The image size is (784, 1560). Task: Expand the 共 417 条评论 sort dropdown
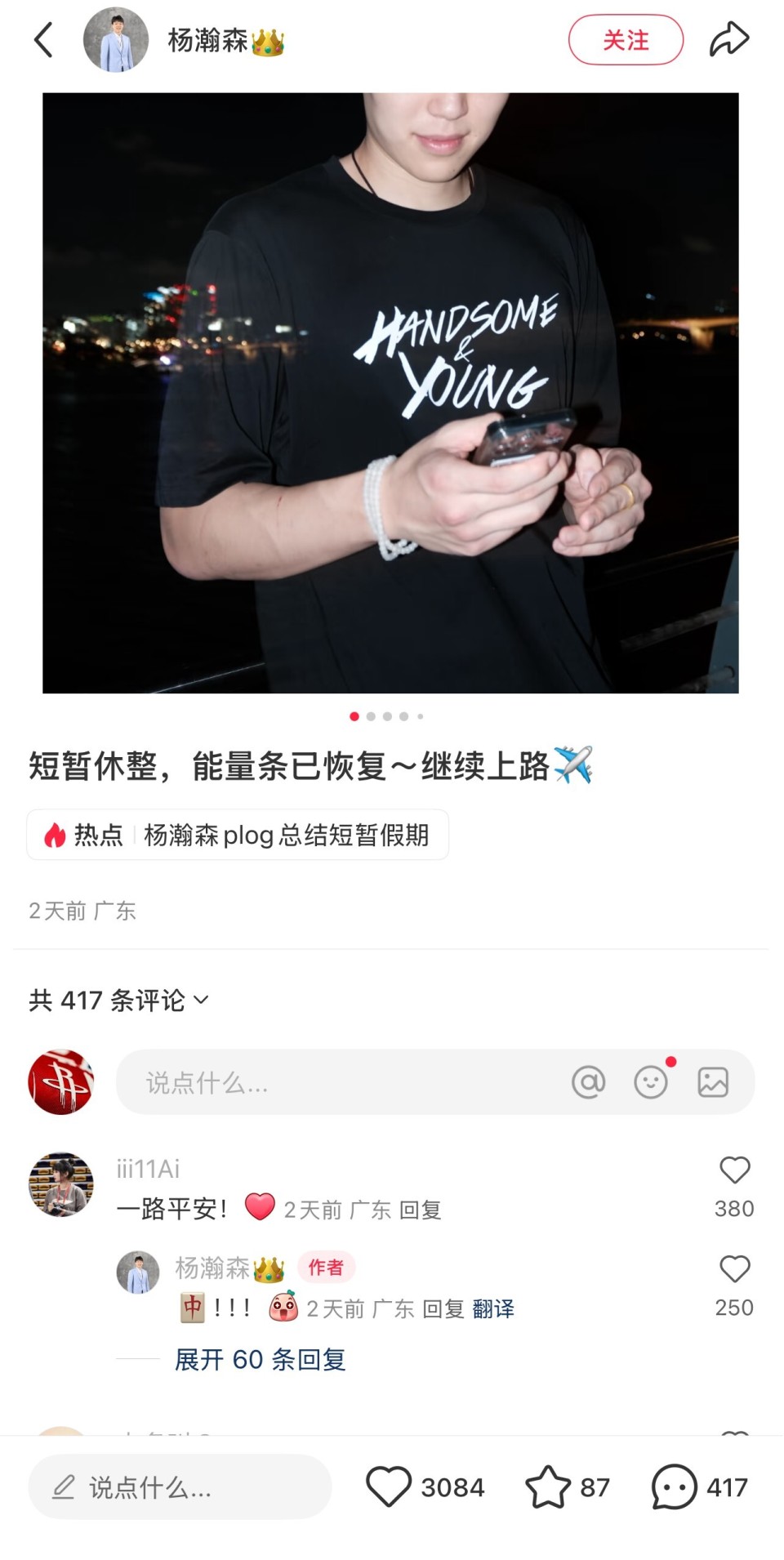(119, 1000)
